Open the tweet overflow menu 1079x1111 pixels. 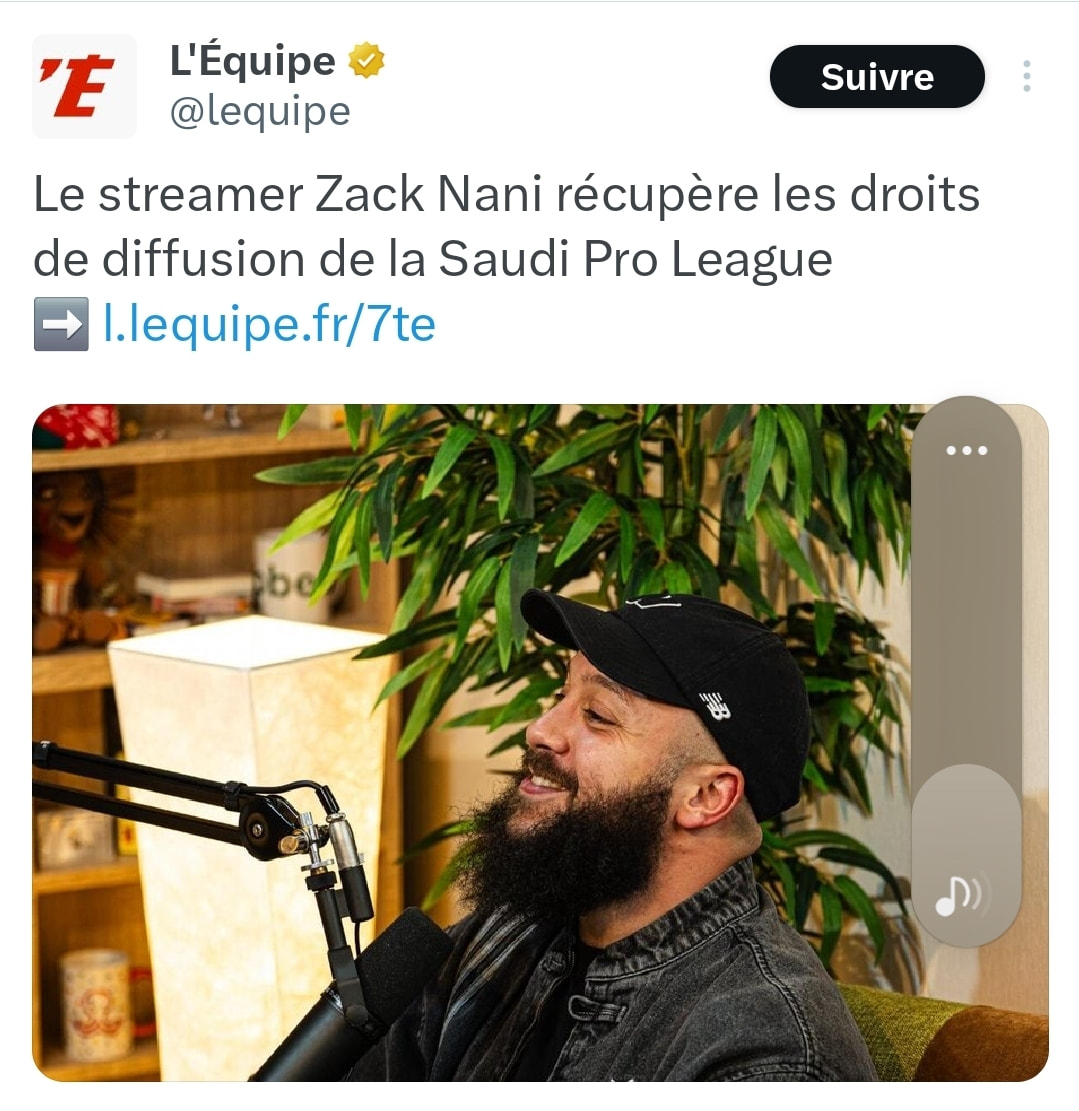[x=1026, y=77]
